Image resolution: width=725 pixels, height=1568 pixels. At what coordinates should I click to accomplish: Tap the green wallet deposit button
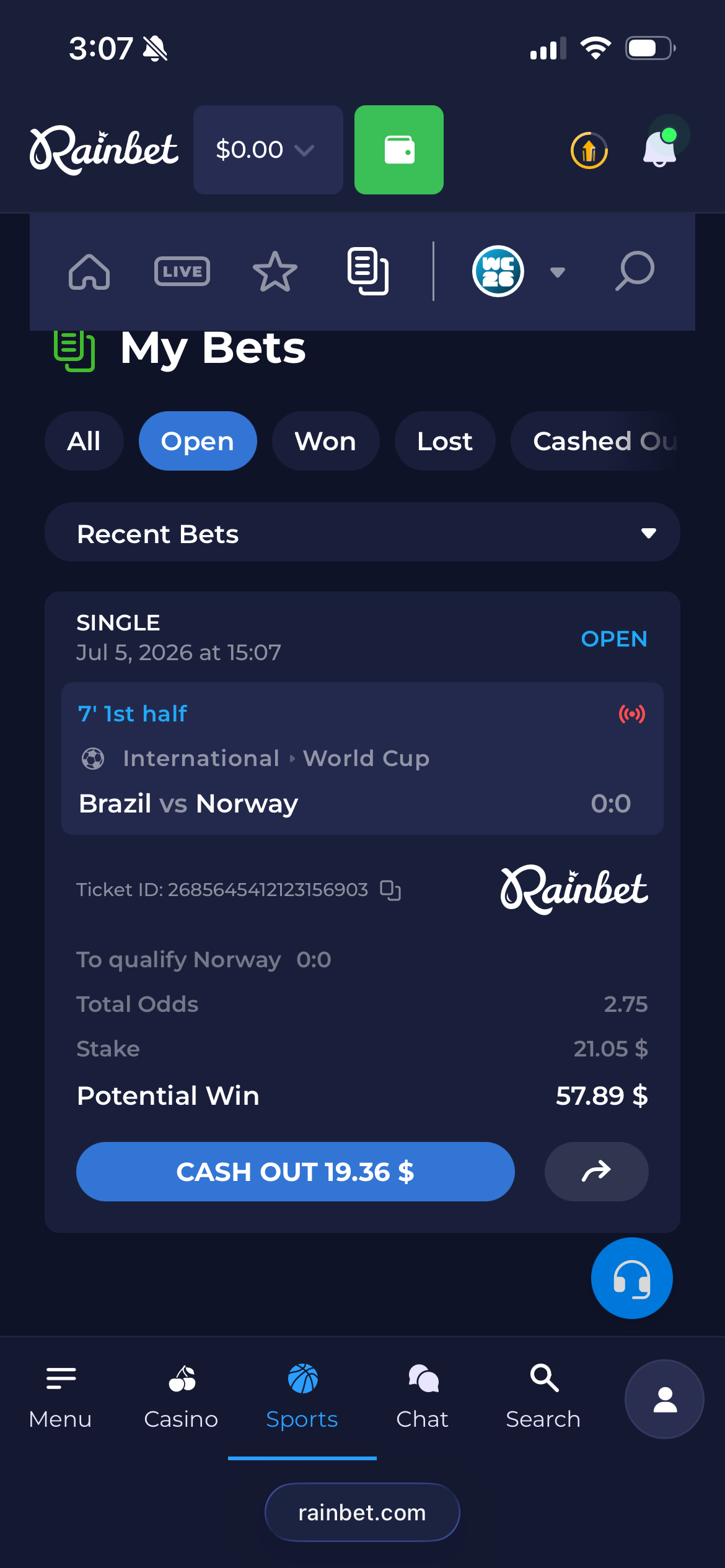pyautogui.click(x=399, y=150)
